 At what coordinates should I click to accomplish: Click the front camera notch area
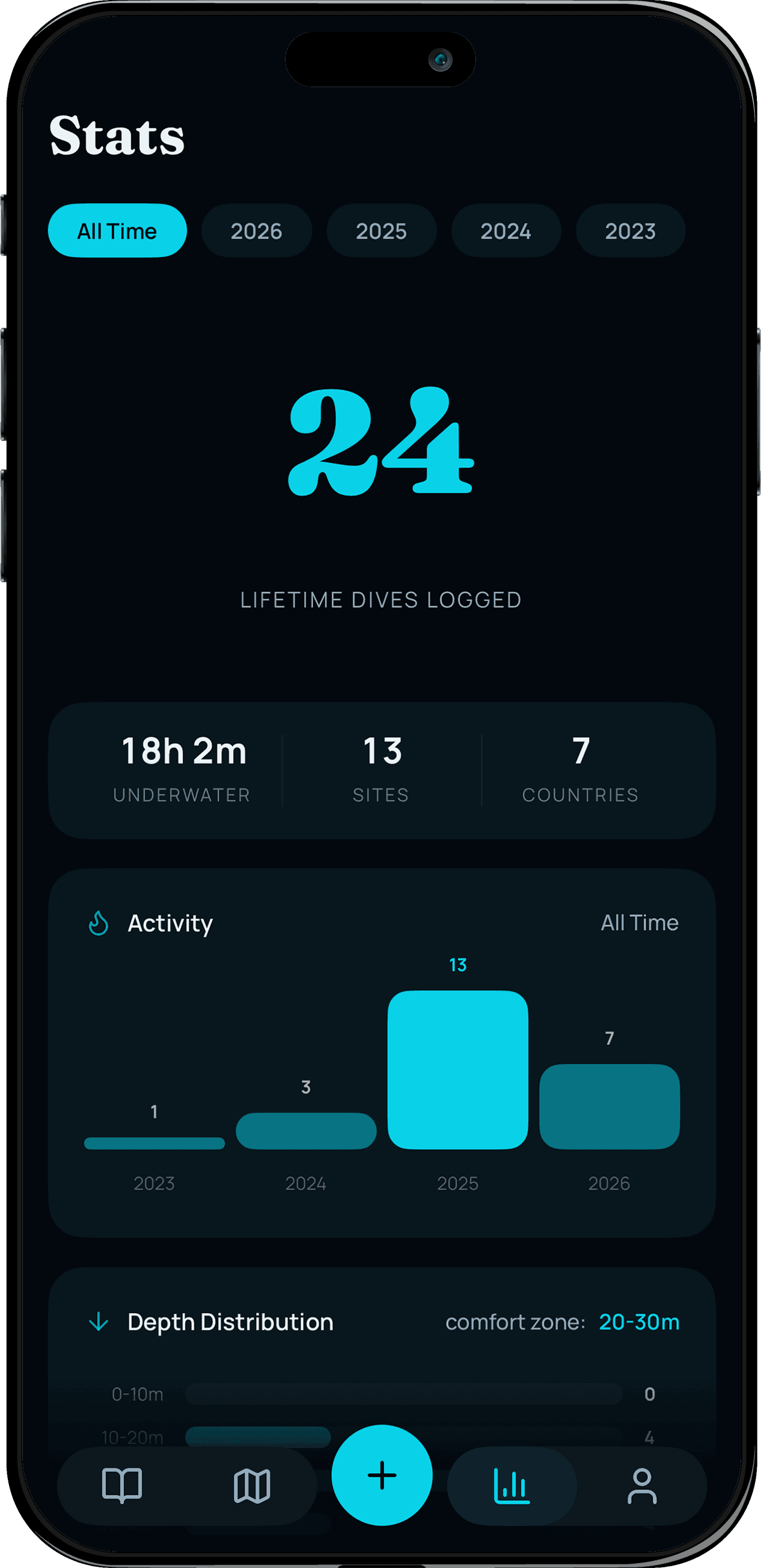(380, 58)
